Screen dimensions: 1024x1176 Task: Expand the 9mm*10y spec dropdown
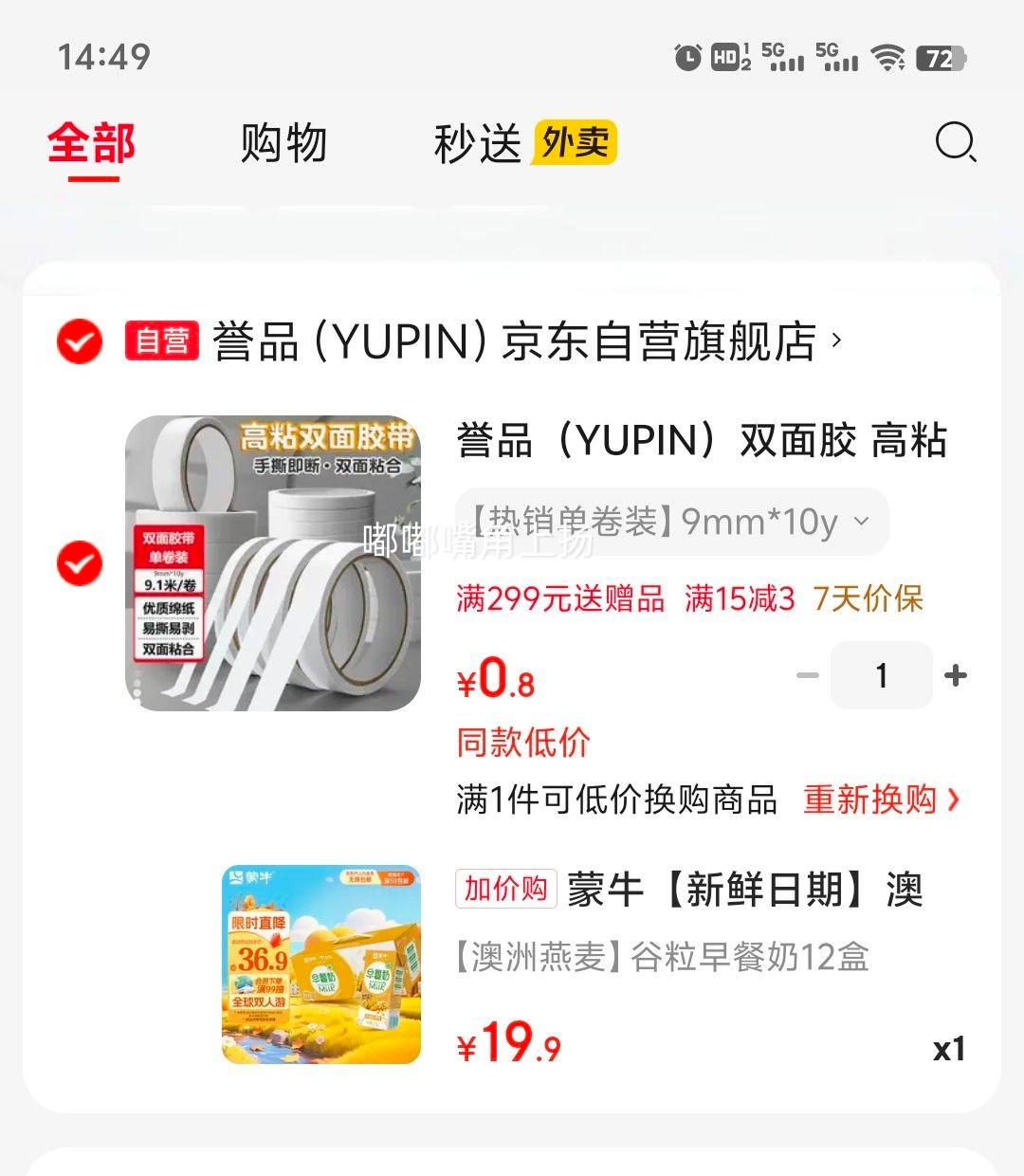click(x=671, y=522)
